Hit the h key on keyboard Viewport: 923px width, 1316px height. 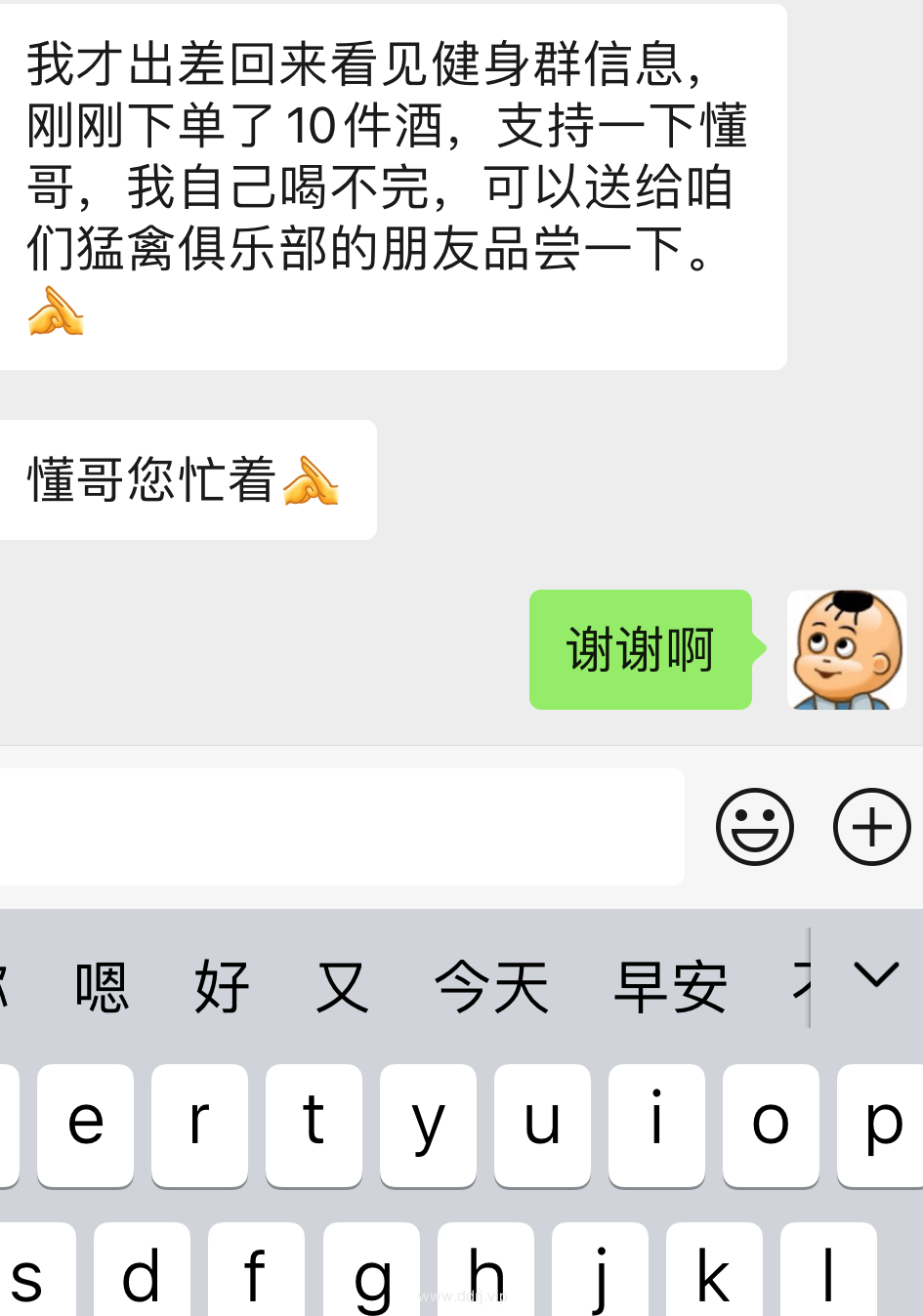click(x=485, y=1274)
